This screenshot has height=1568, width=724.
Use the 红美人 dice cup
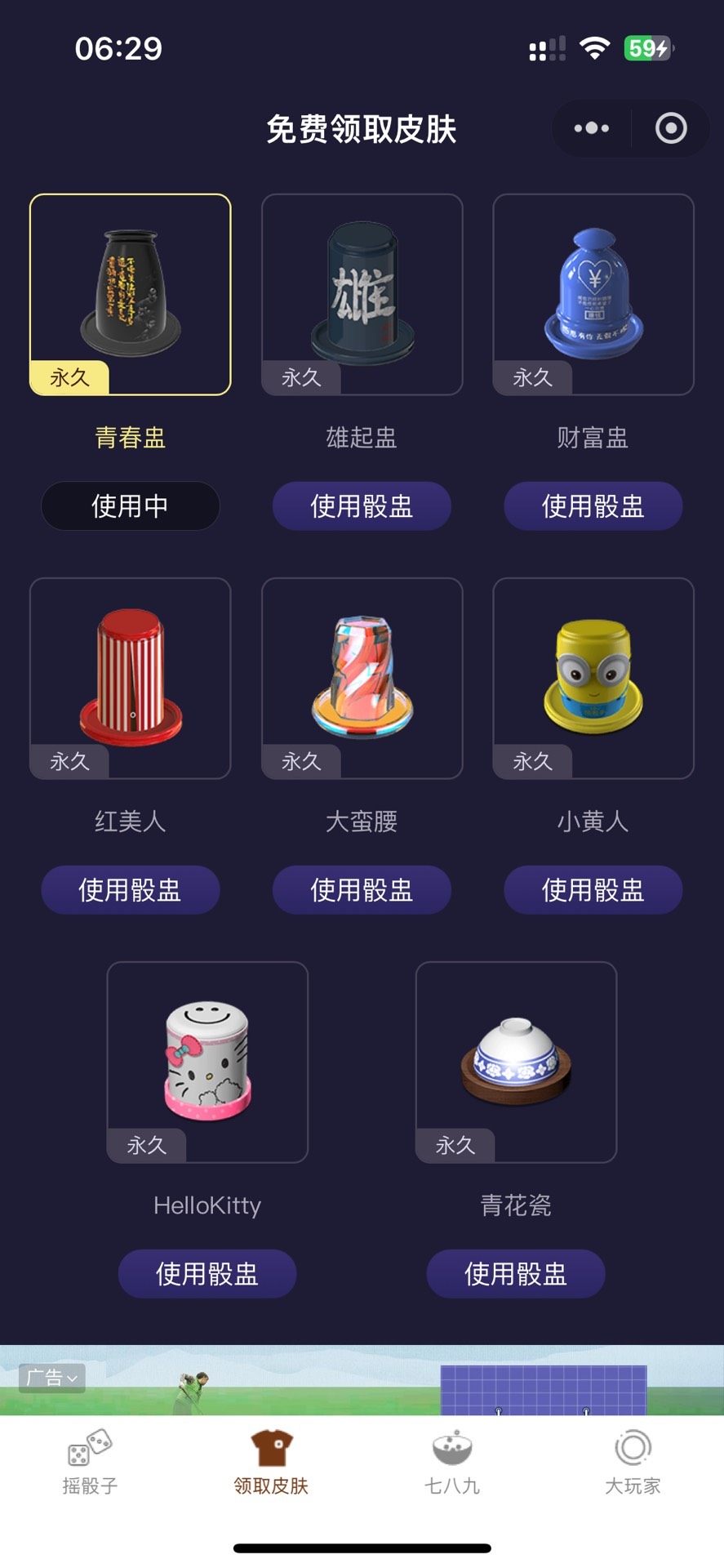(x=130, y=890)
